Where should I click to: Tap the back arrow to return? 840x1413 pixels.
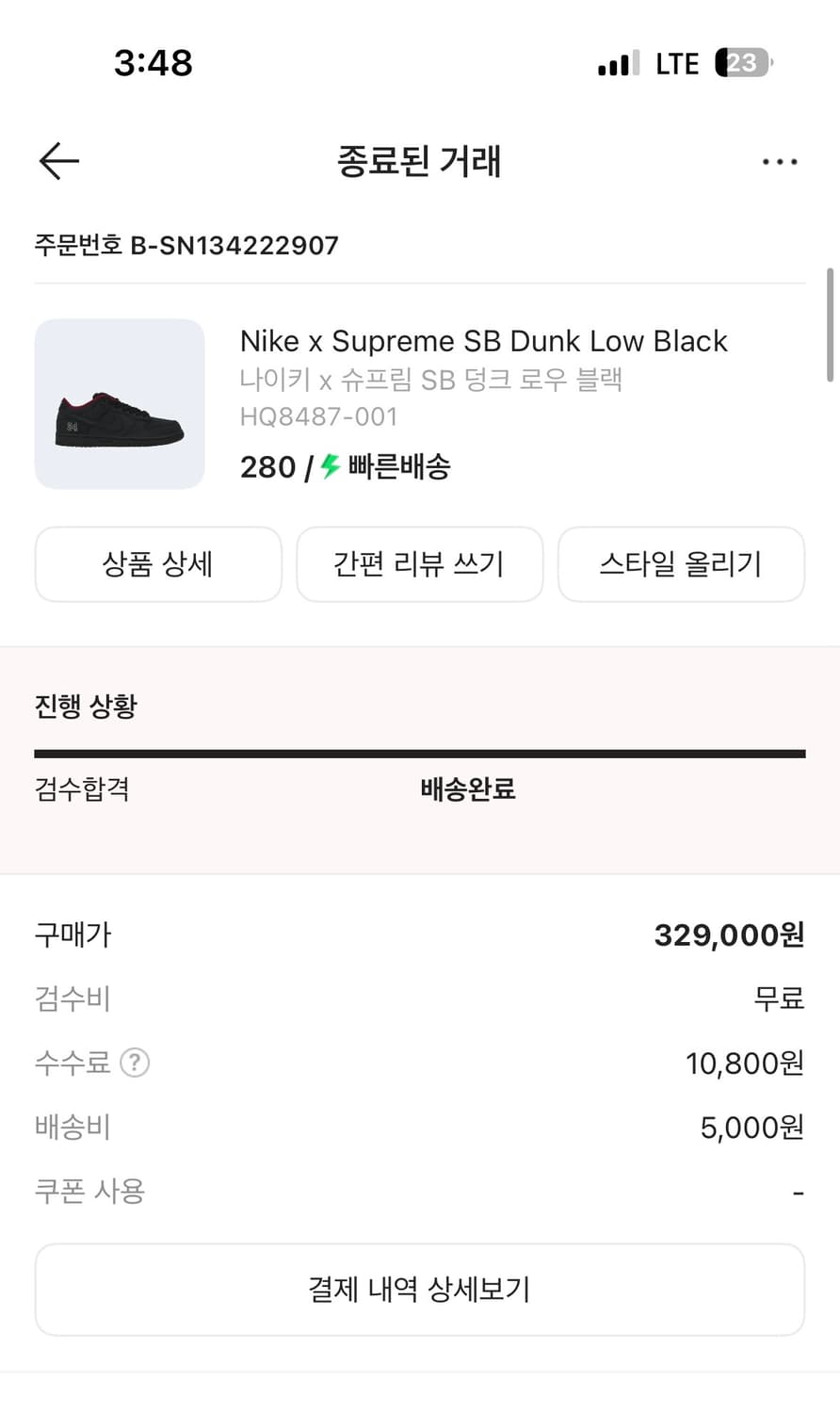click(58, 161)
